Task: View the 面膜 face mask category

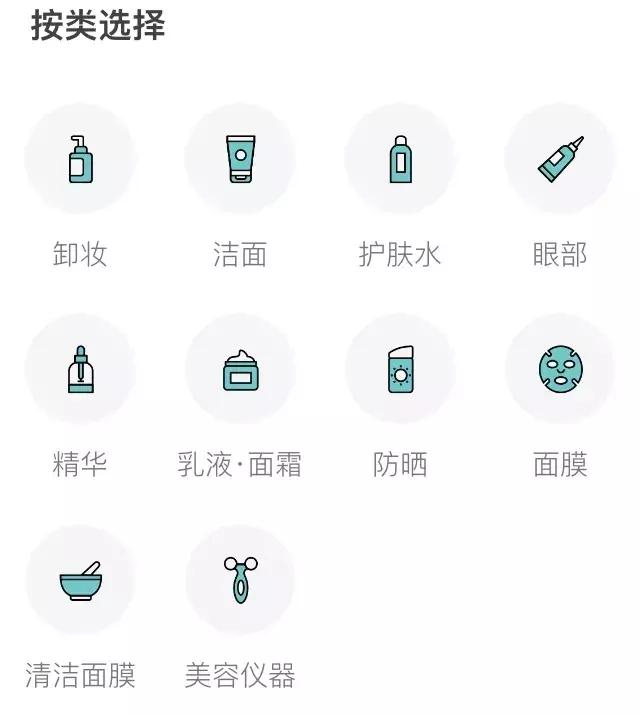Action: point(560,369)
